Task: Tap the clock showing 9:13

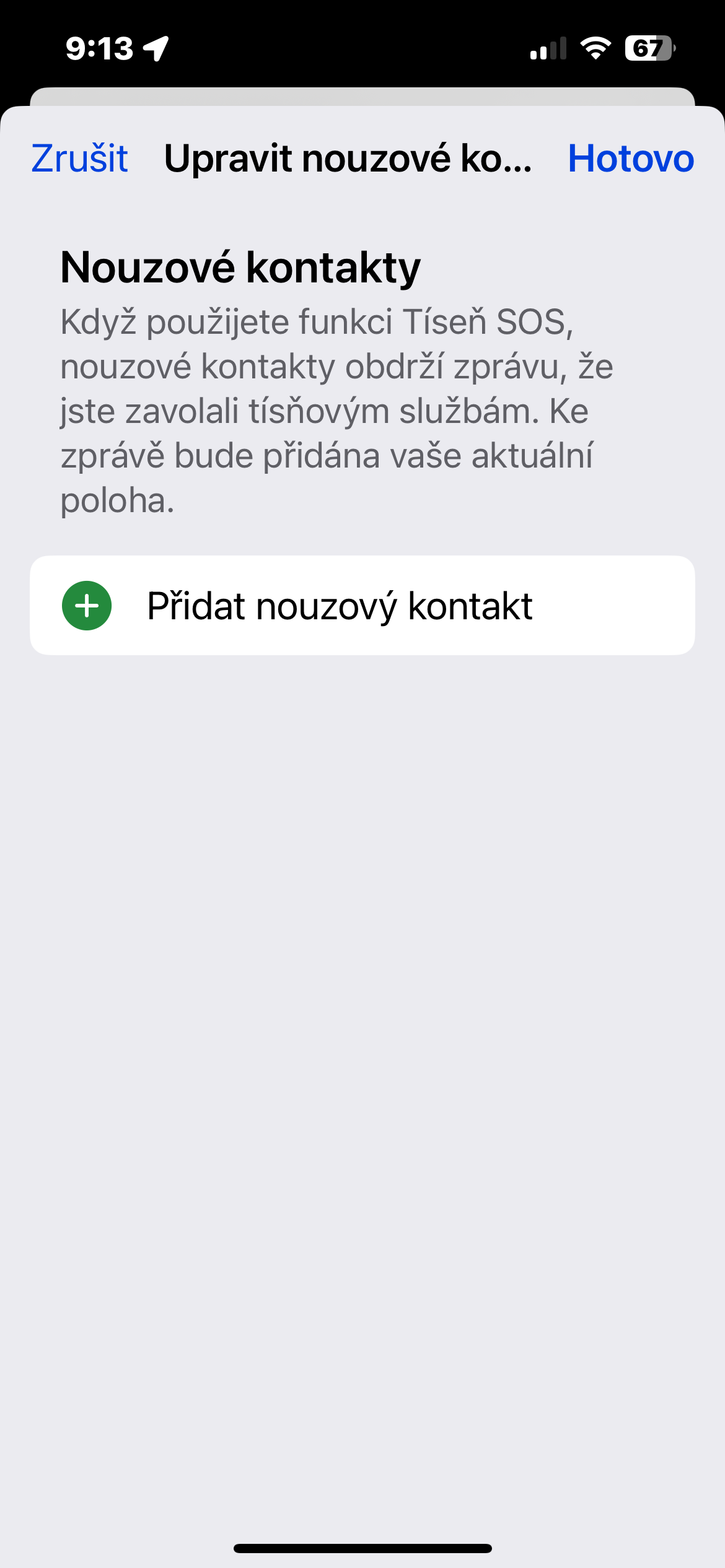Action: pos(99,47)
